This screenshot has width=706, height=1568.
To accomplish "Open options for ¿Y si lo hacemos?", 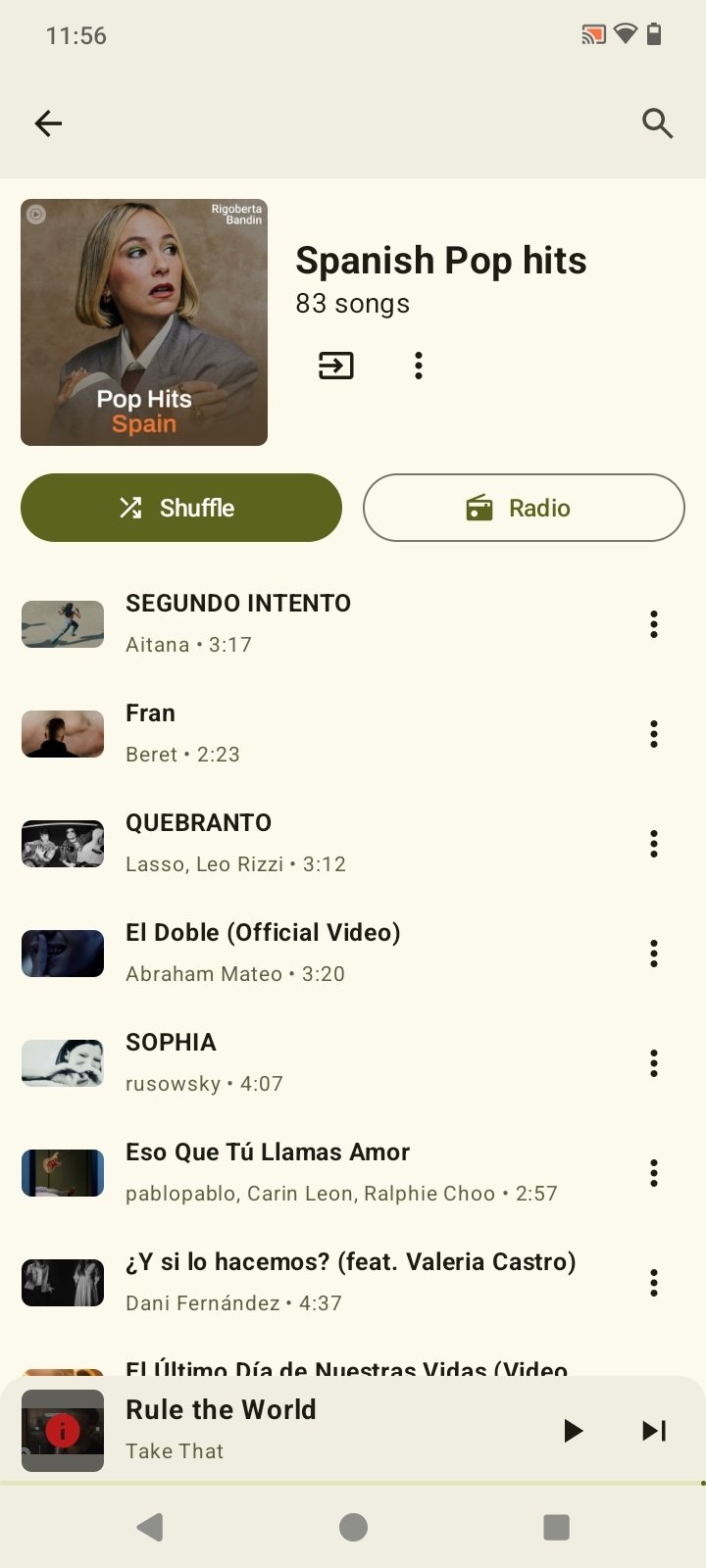I will pyautogui.click(x=654, y=1283).
